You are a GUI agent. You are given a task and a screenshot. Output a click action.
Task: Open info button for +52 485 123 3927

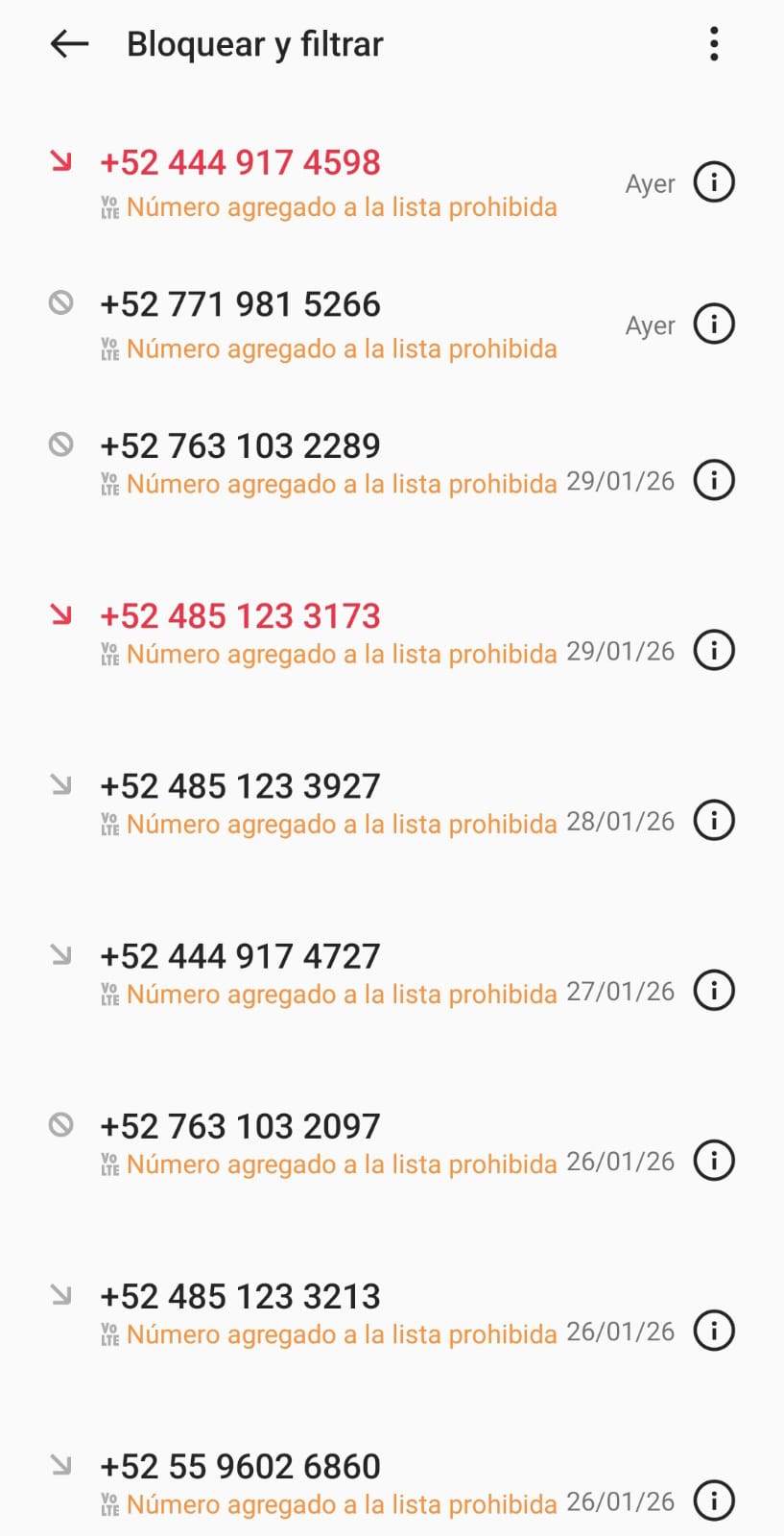714,820
